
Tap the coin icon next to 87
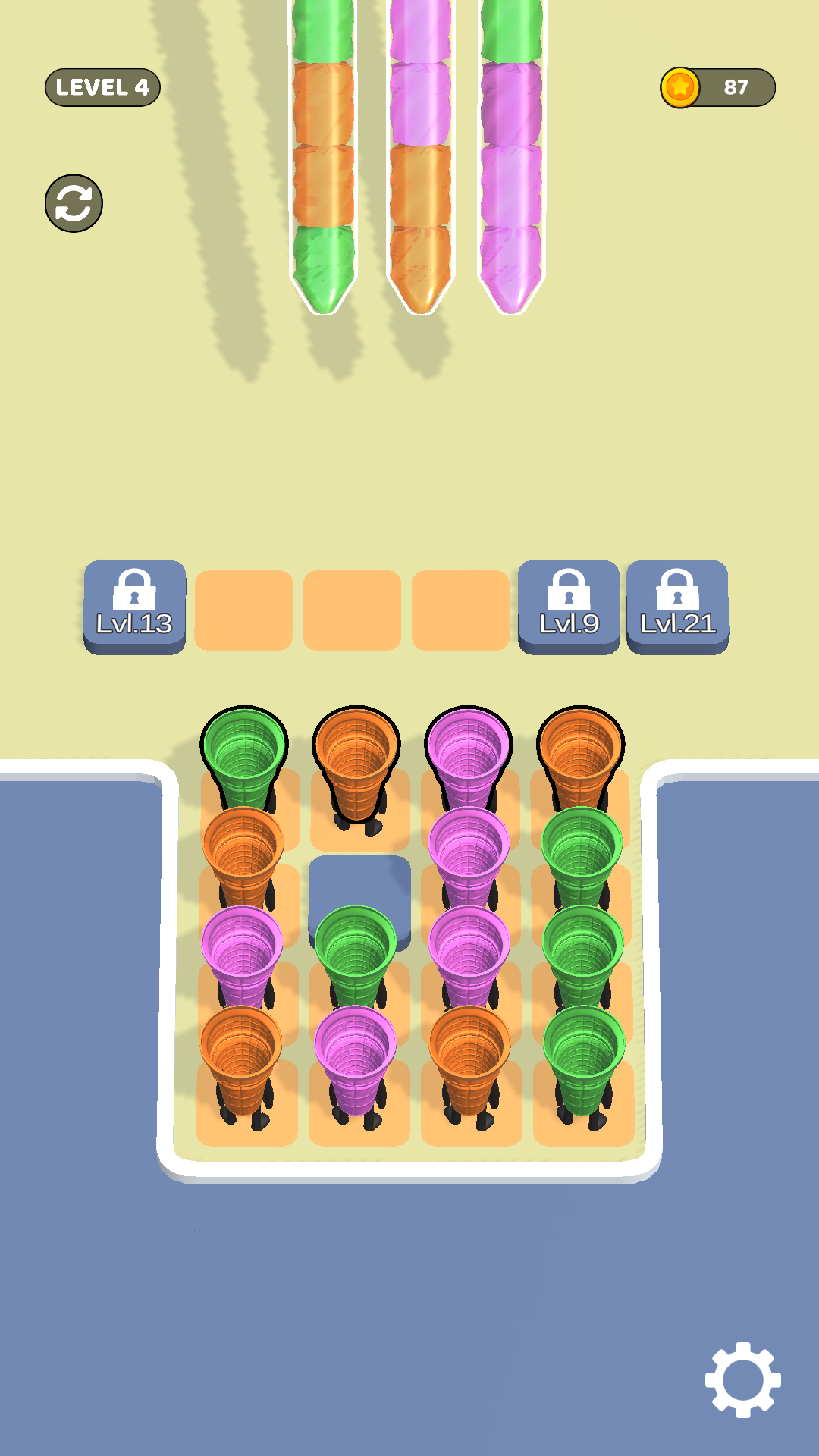coord(681,87)
